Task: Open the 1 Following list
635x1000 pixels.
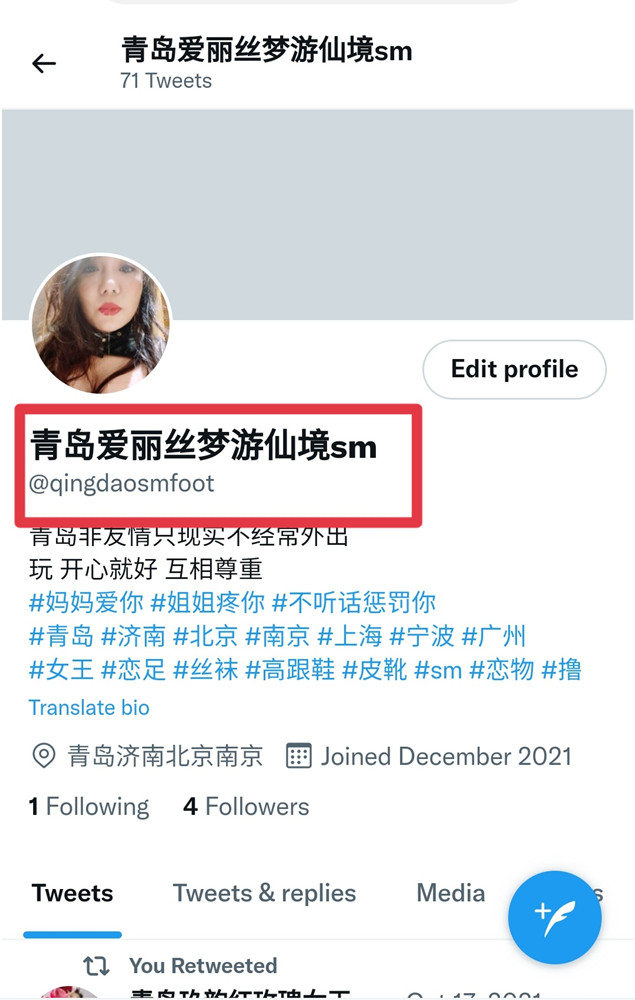Action: 88,806
